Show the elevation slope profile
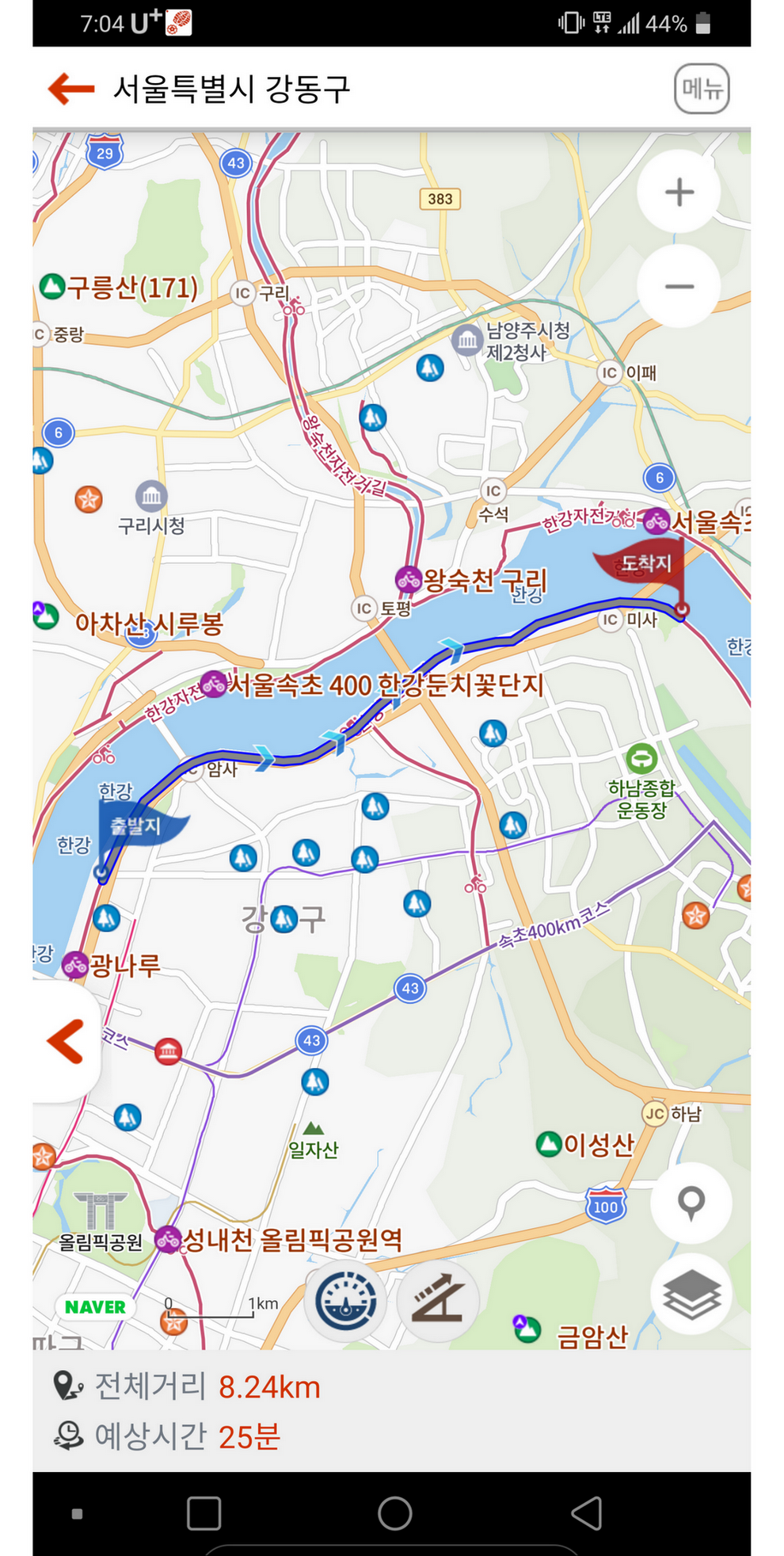784x1556 pixels. (437, 1300)
